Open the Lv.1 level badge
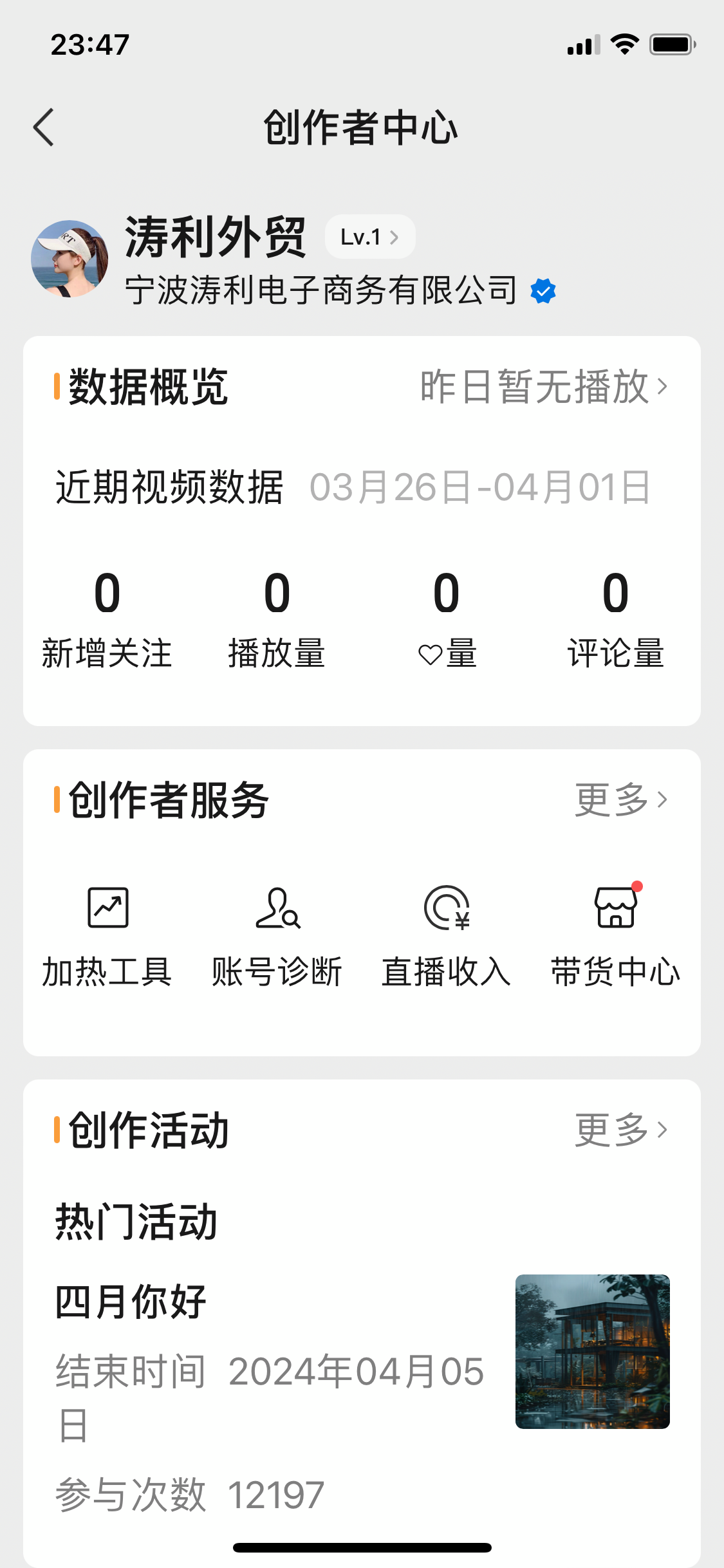The height and width of the screenshot is (1568, 724). pyautogui.click(x=370, y=237)
